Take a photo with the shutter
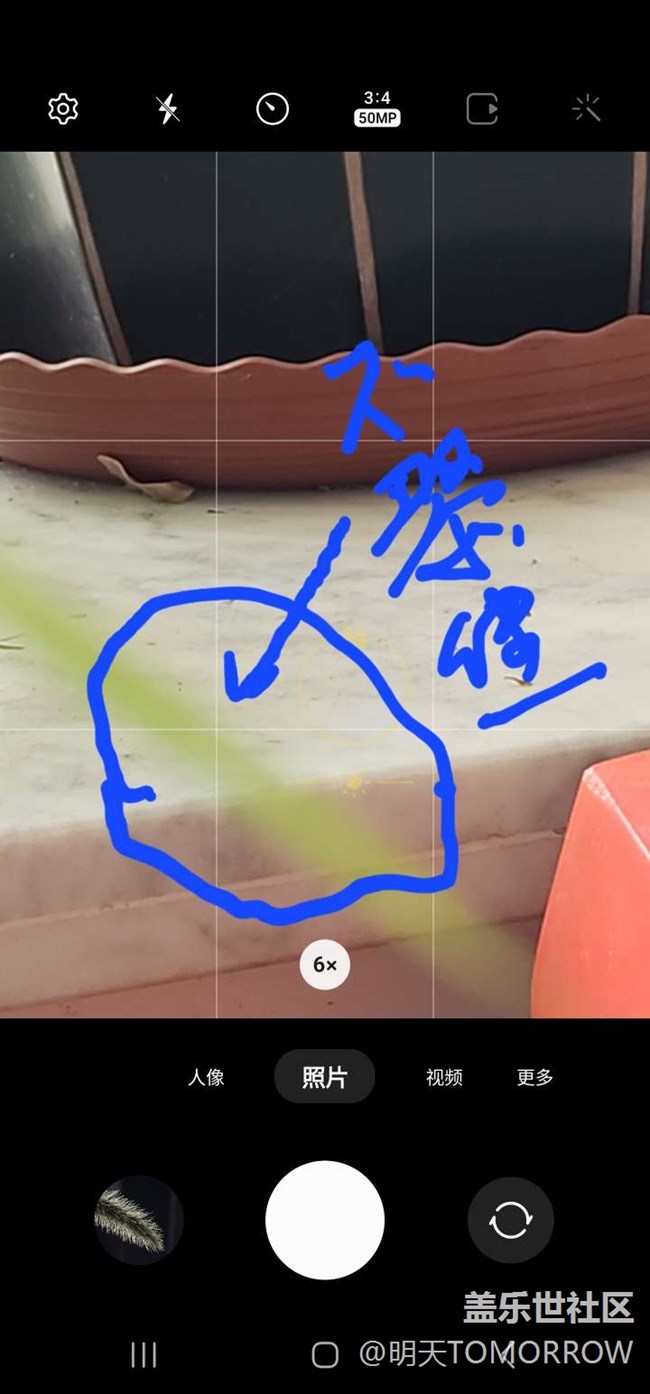 pos(325,1219)
